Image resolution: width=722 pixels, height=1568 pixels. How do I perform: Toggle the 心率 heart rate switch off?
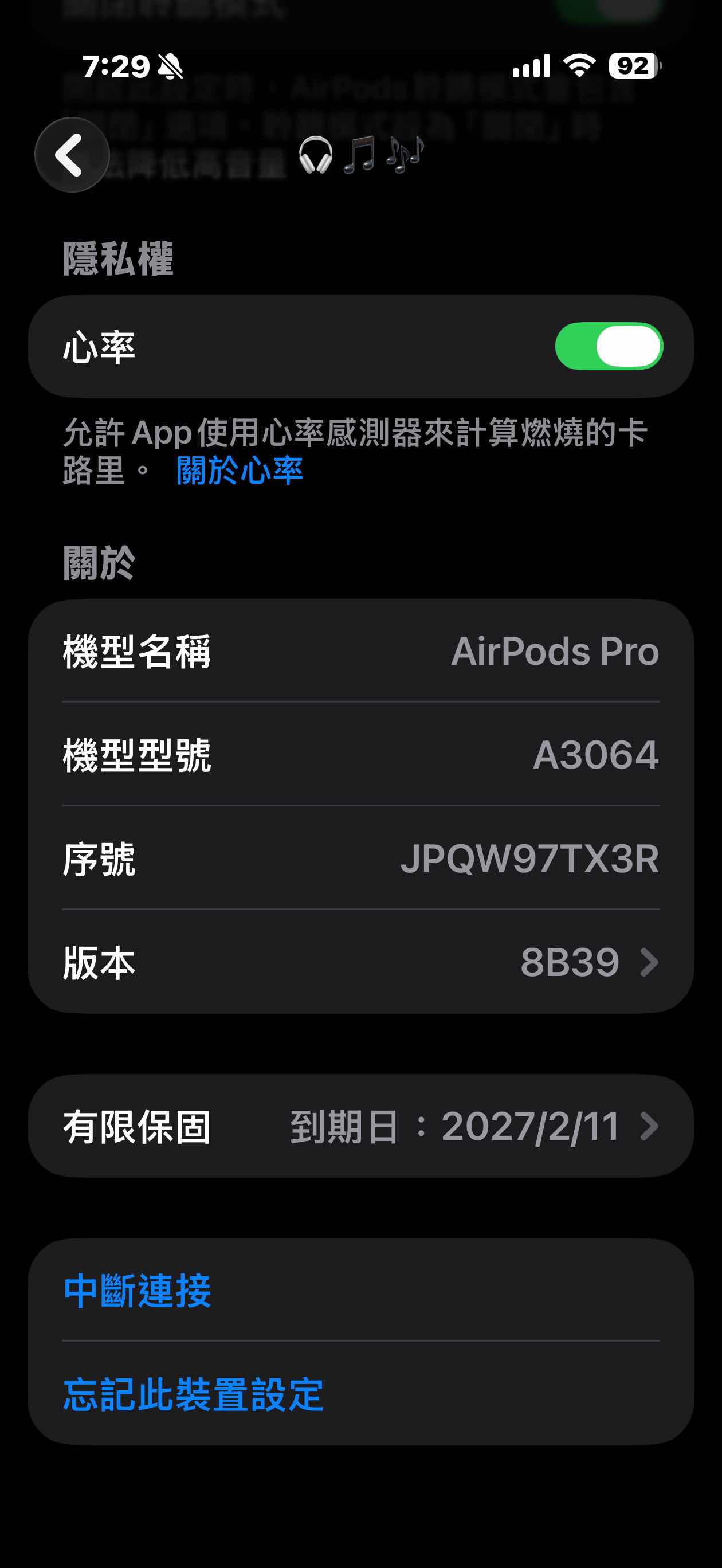(x=608, y=346)
